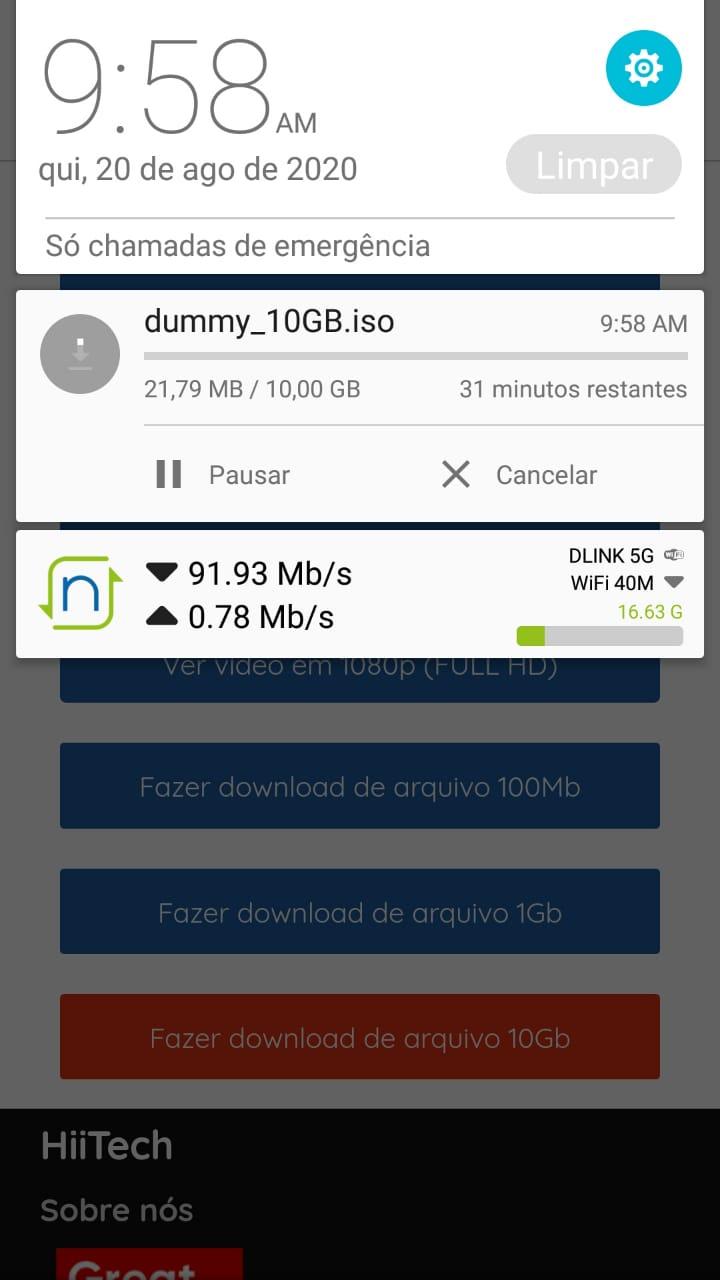This screenshot has height=1280, width=720.
Task: Select Fazer download de arquivo 10Gb
Action: click(x=360, y=1037)
